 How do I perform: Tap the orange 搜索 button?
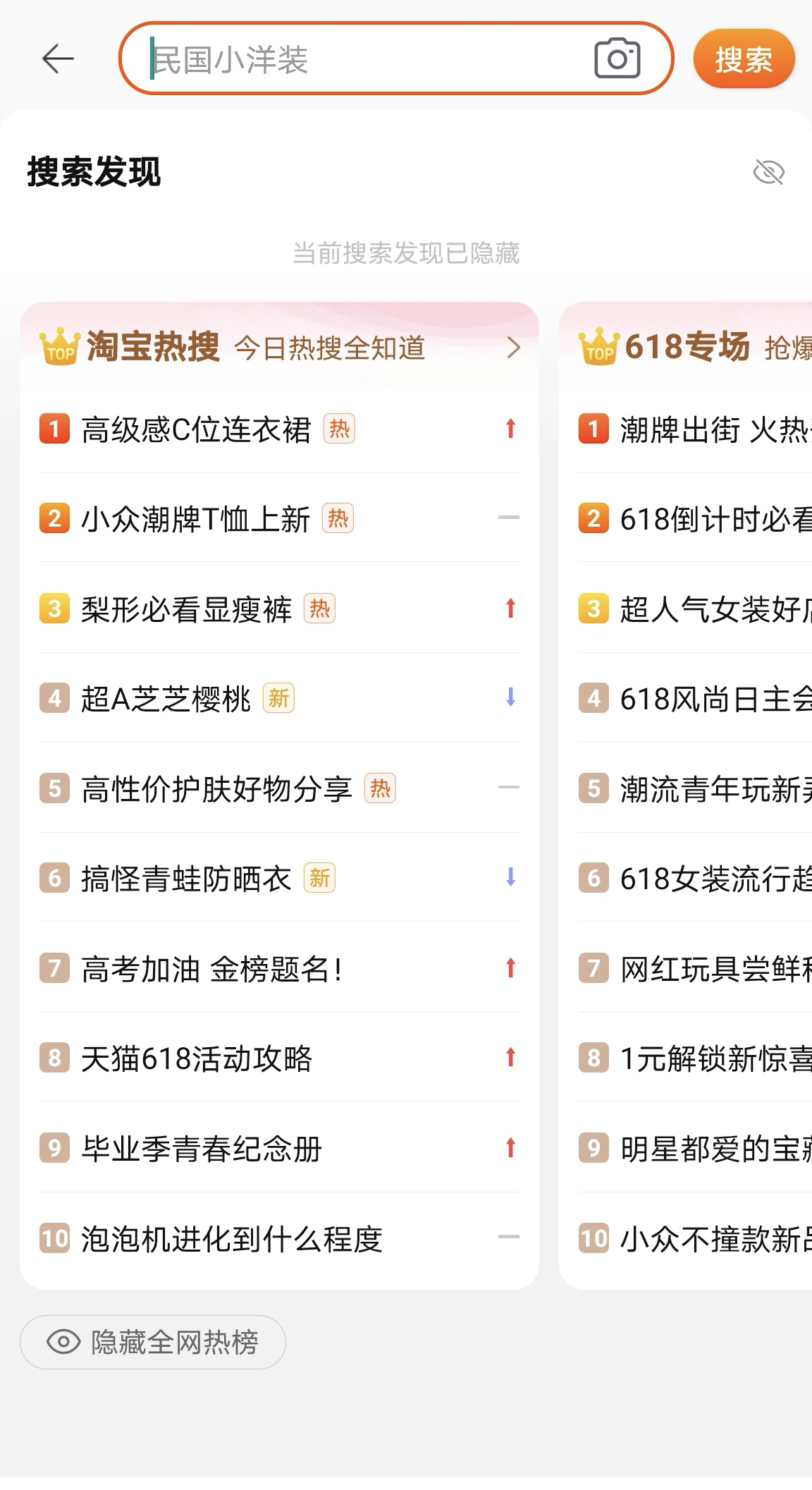point(744,59)
